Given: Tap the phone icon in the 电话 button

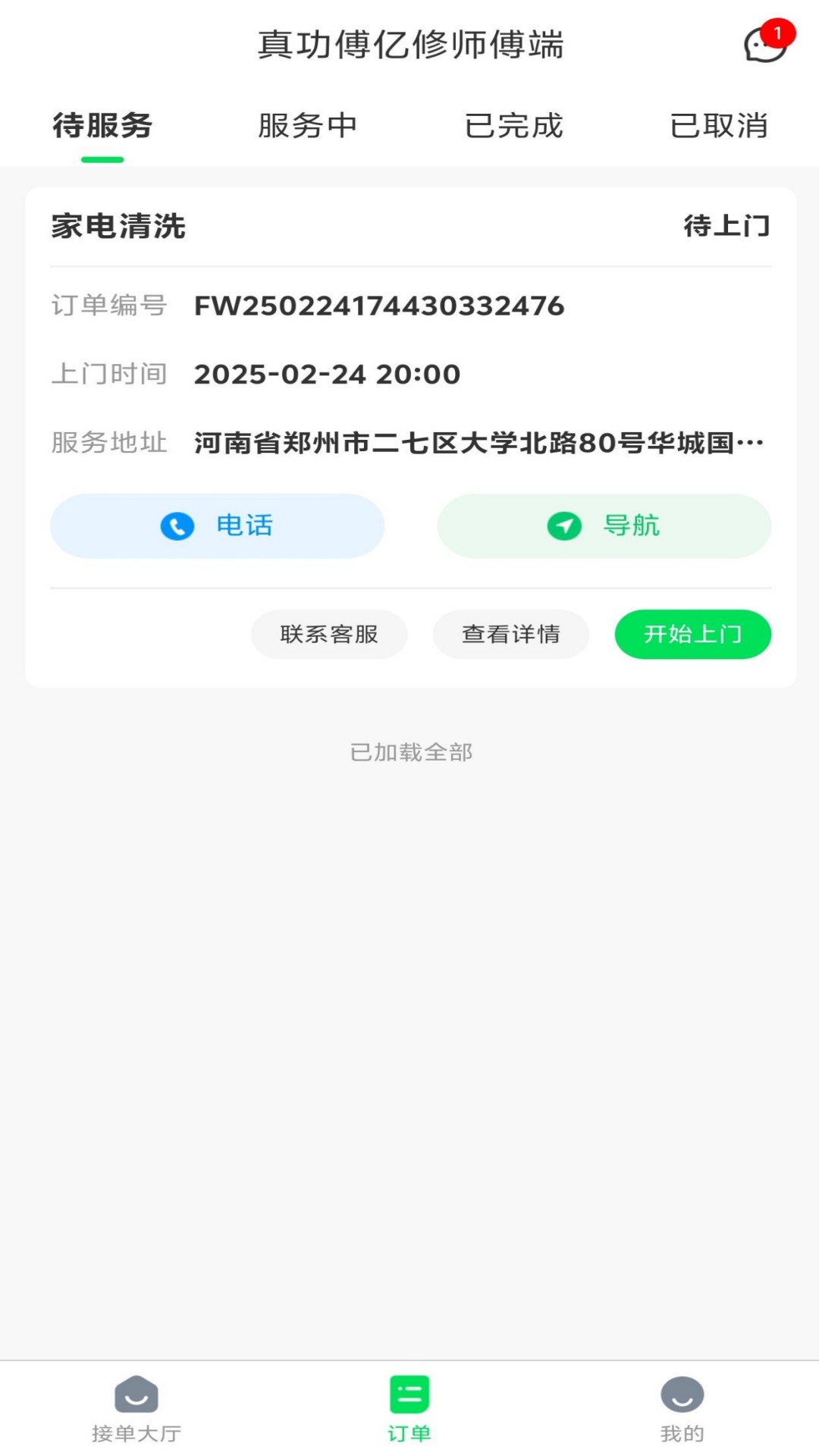Looking at the screenshot, I should coord(177,526).
